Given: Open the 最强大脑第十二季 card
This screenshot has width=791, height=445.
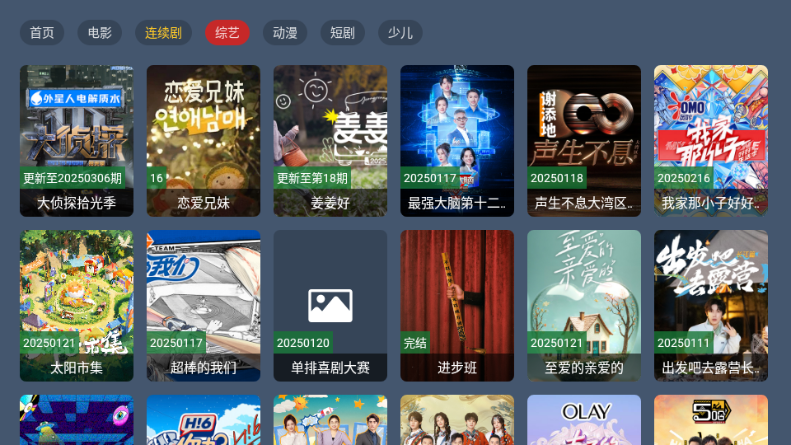Looking at the screenshot, I should click(x=457, y=140).
